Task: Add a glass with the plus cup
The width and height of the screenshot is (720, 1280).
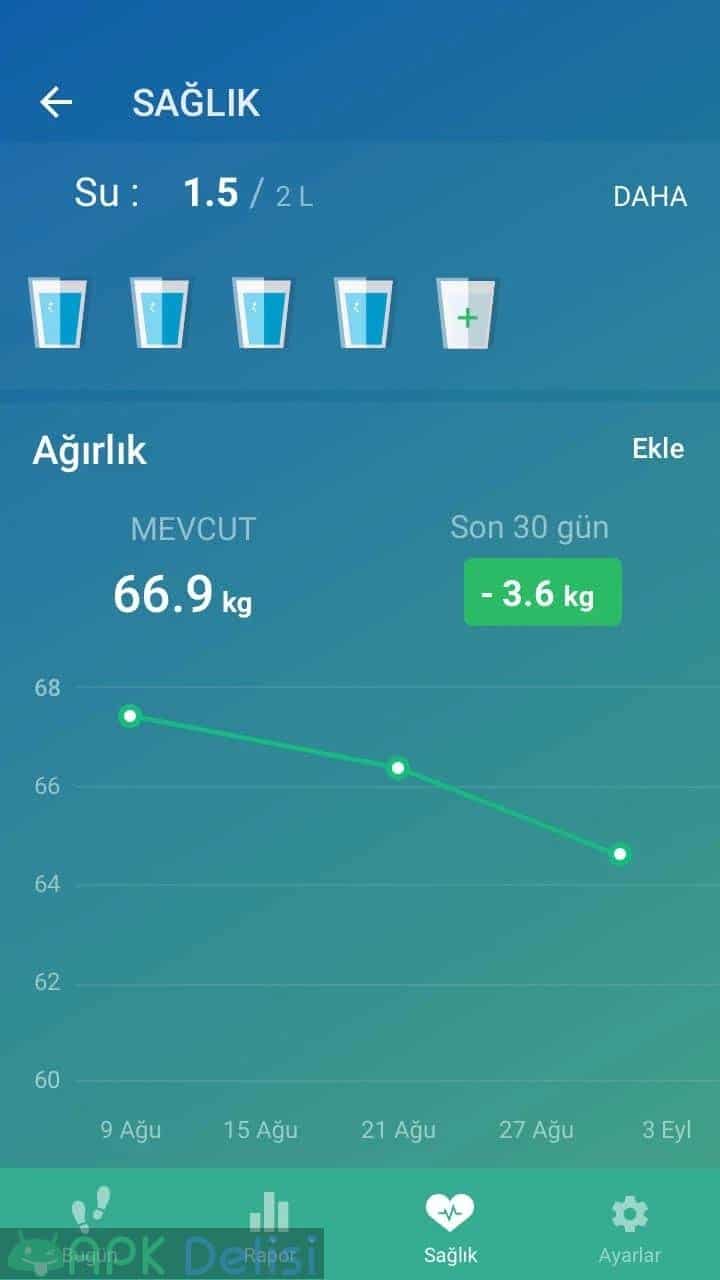Action: 466,313
